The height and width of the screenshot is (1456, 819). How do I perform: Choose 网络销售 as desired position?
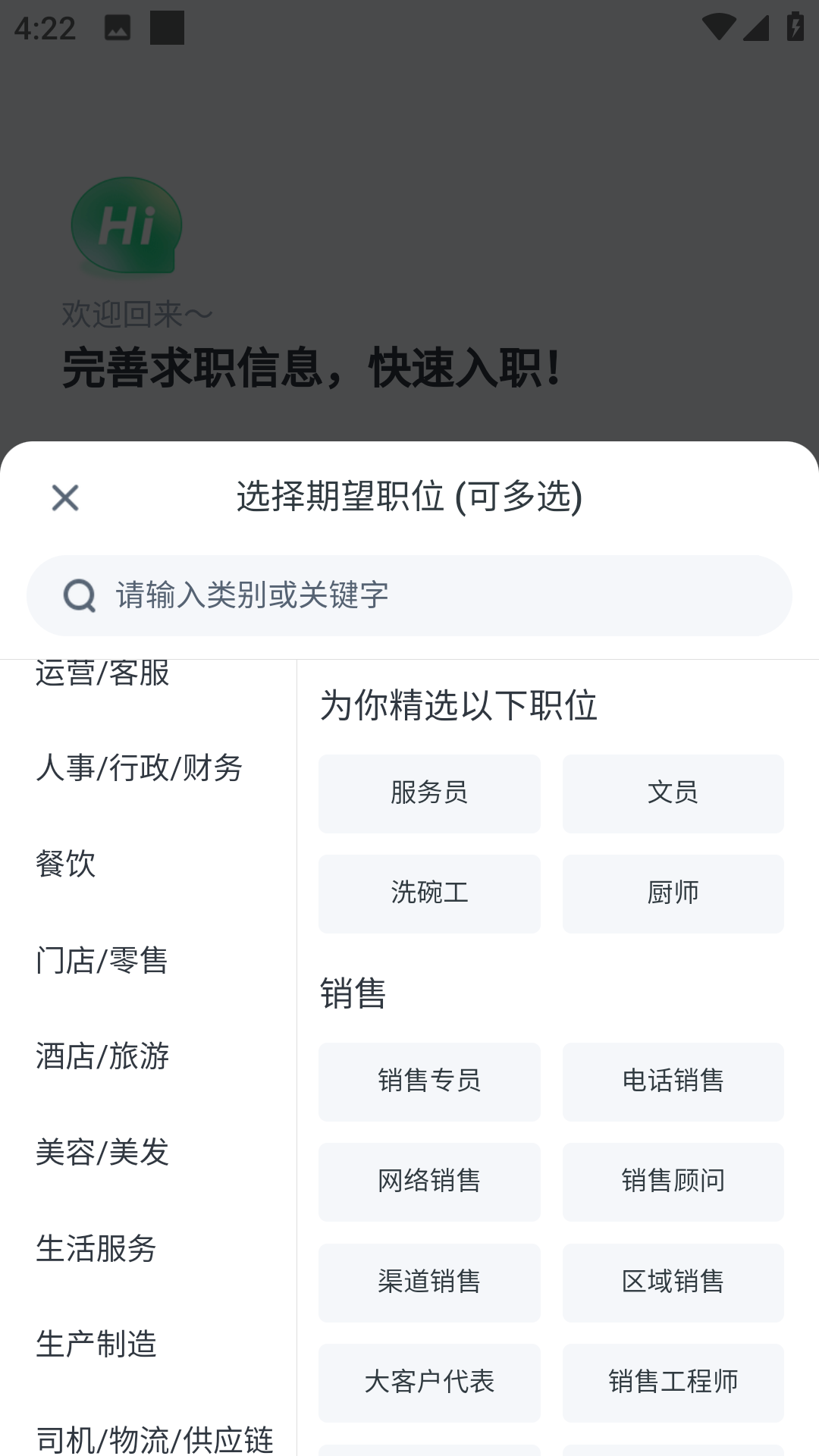coord(429,1181)
